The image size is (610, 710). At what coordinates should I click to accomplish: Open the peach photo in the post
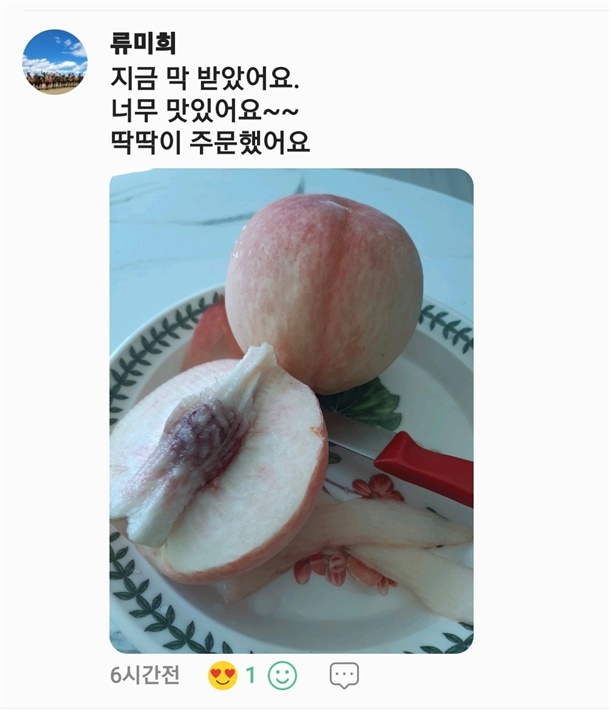(x=291, y=410)
